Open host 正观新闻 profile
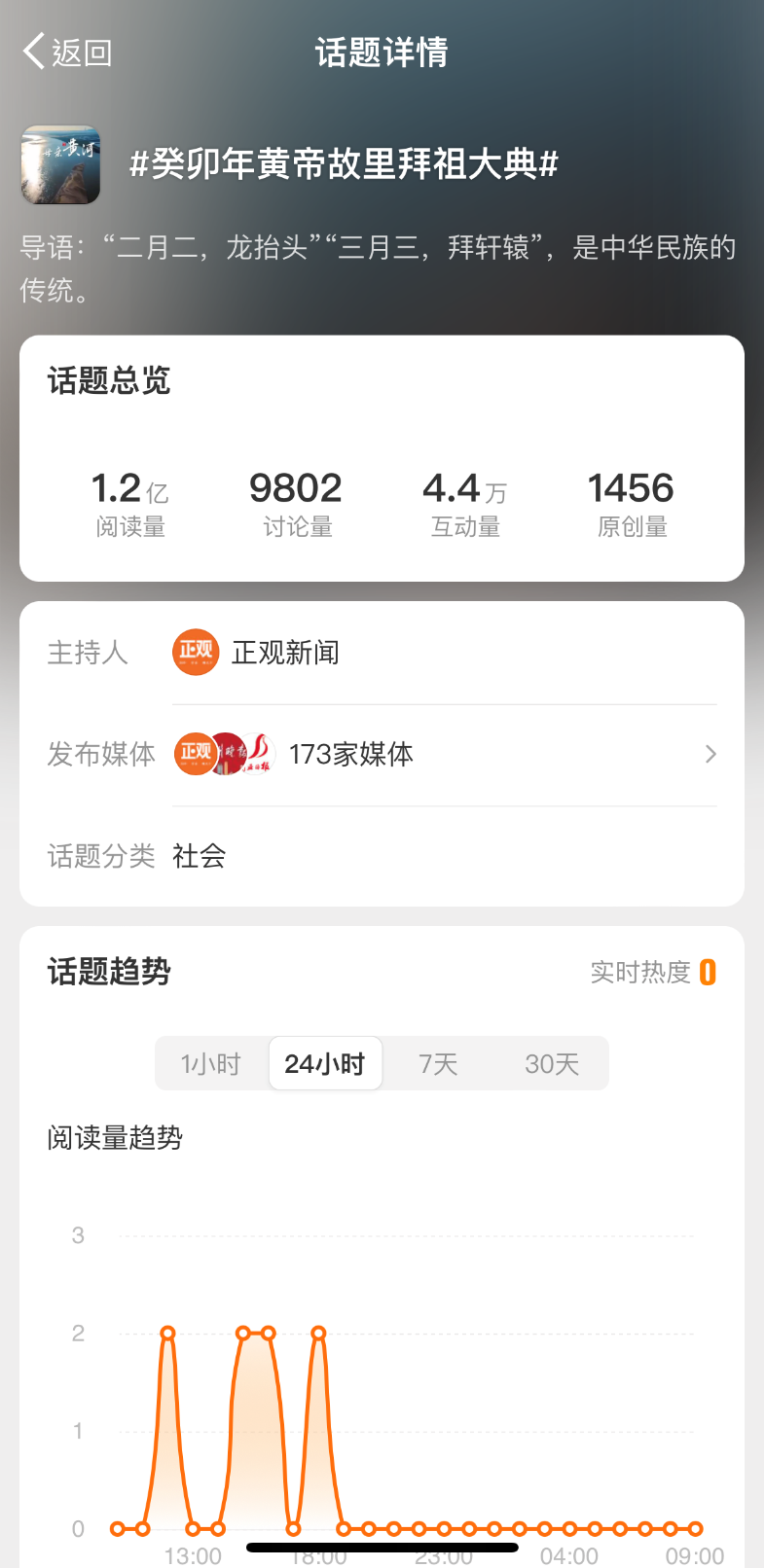Viewport: 765px width, 1568px height. click(x=284, y=653)
